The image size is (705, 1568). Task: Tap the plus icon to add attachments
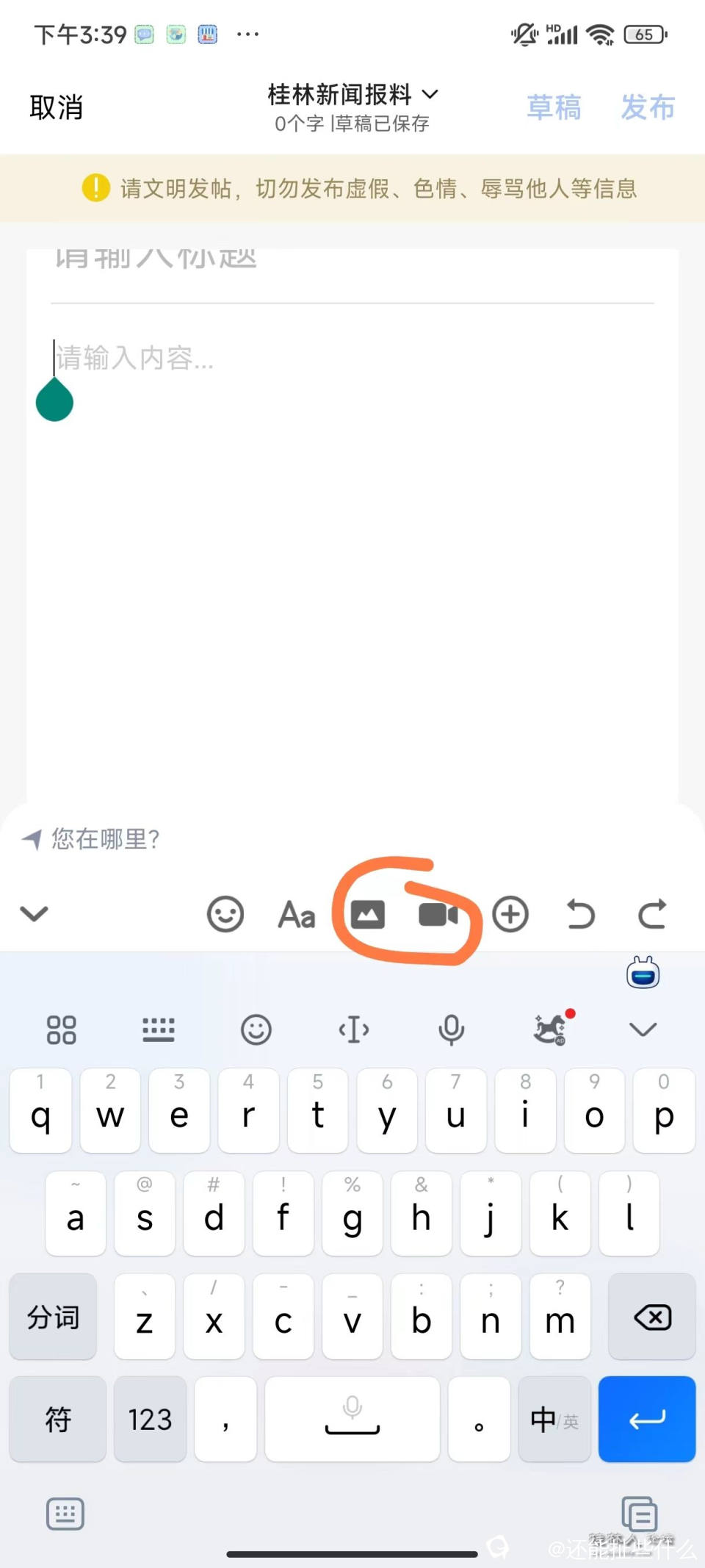[x=510, y=914]
